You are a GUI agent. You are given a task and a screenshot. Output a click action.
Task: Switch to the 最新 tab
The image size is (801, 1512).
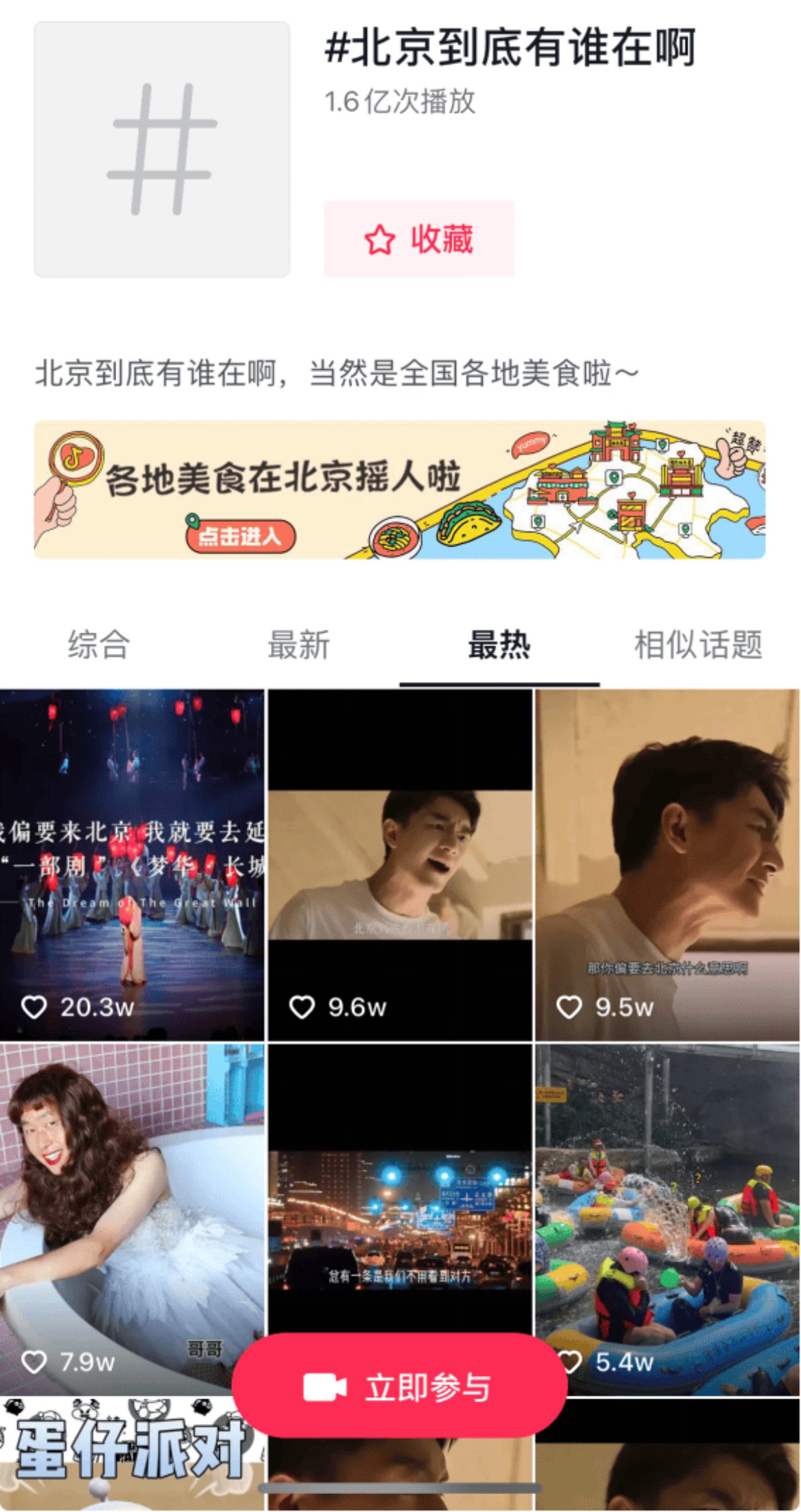[x=299, y=645]
